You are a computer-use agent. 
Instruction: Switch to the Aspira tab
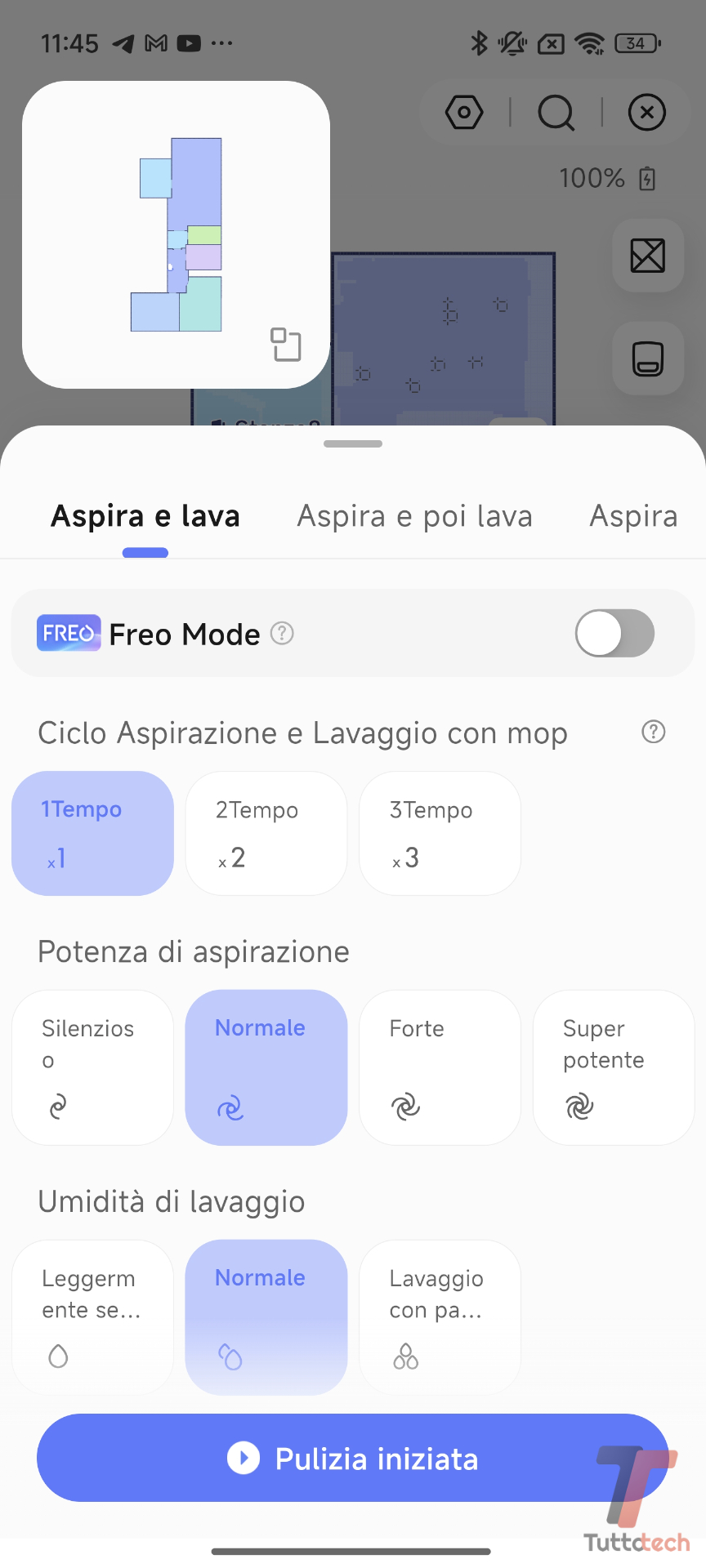(x=633, y=516)
